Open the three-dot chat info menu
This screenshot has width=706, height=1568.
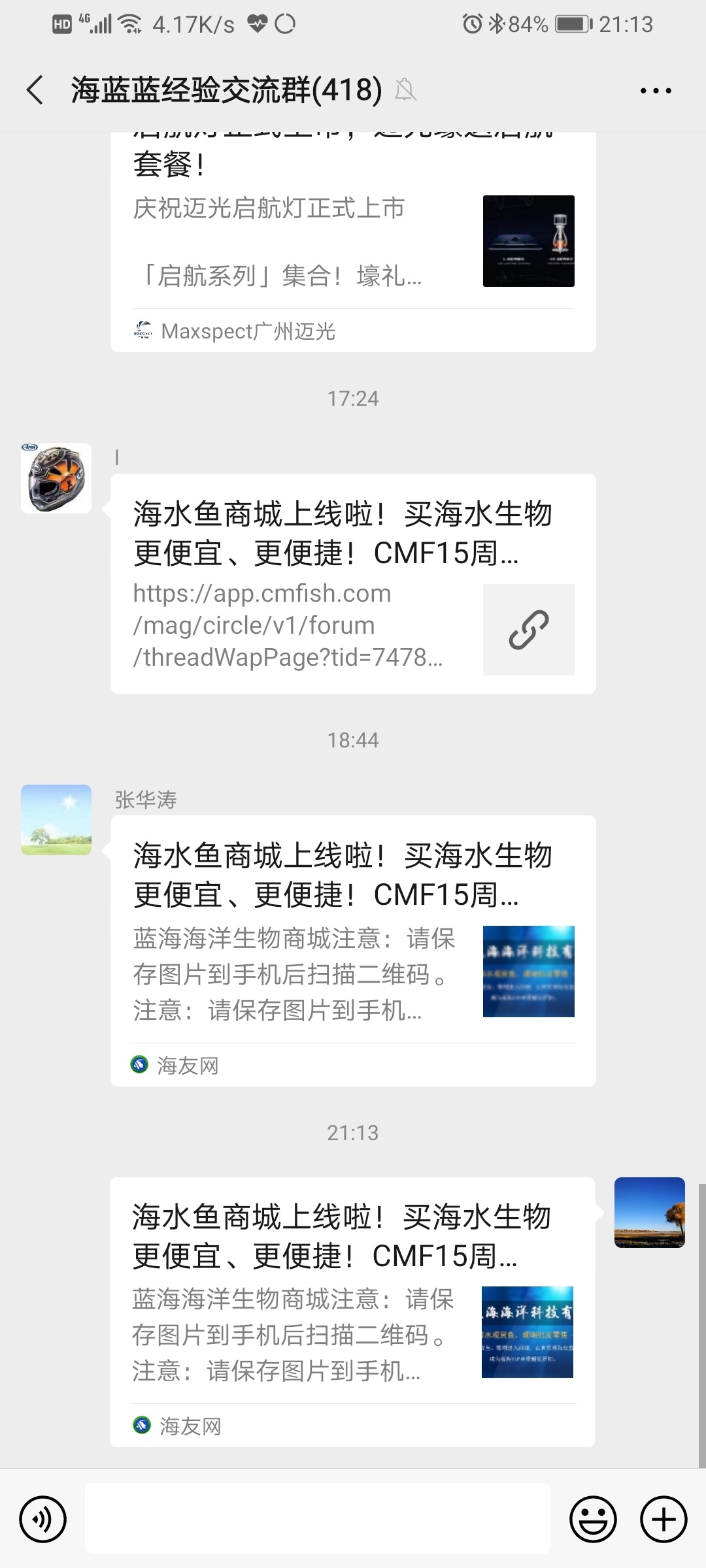(656, 91)
